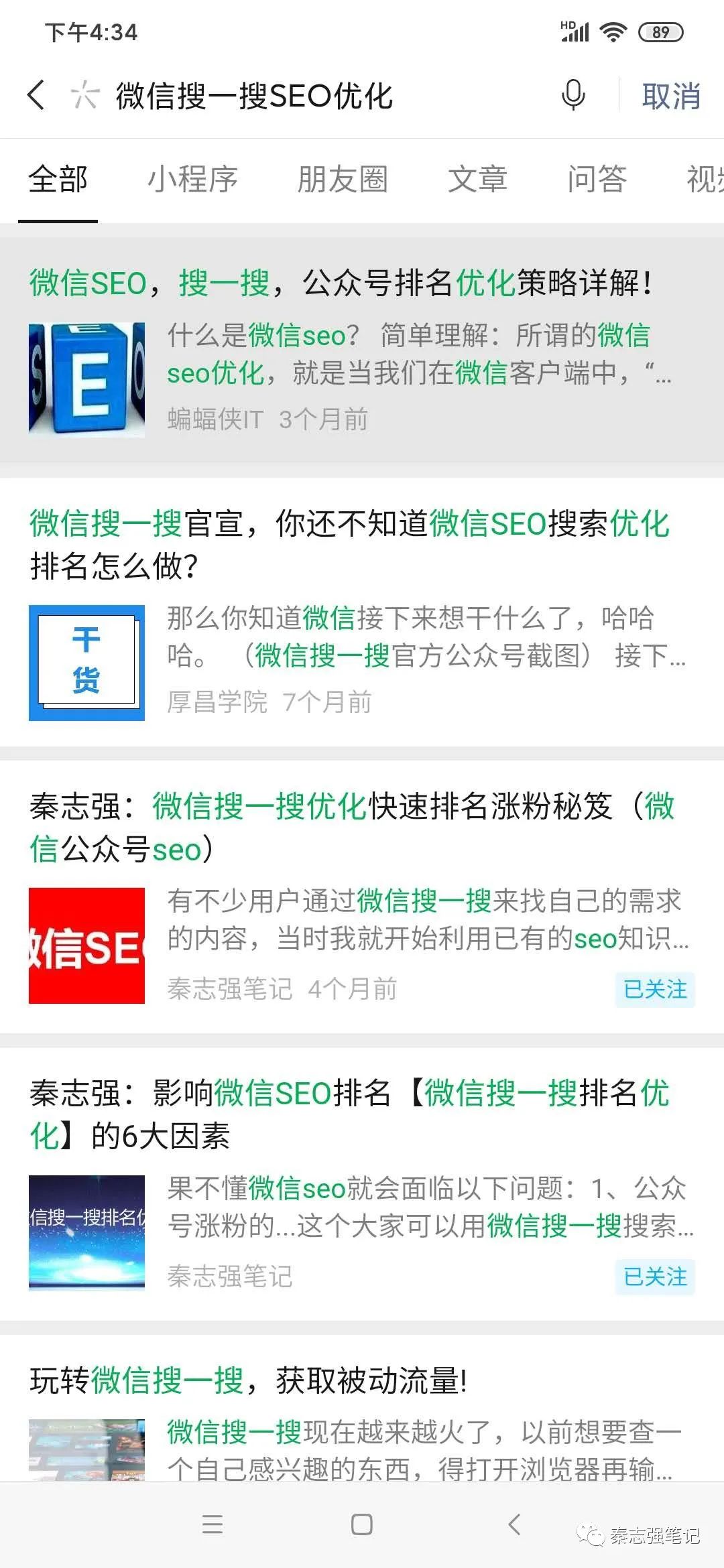724x1568 pixels.
Task: Open the article on 影响微信SEO排名的6大因素
Action: tap(362, 1183)
